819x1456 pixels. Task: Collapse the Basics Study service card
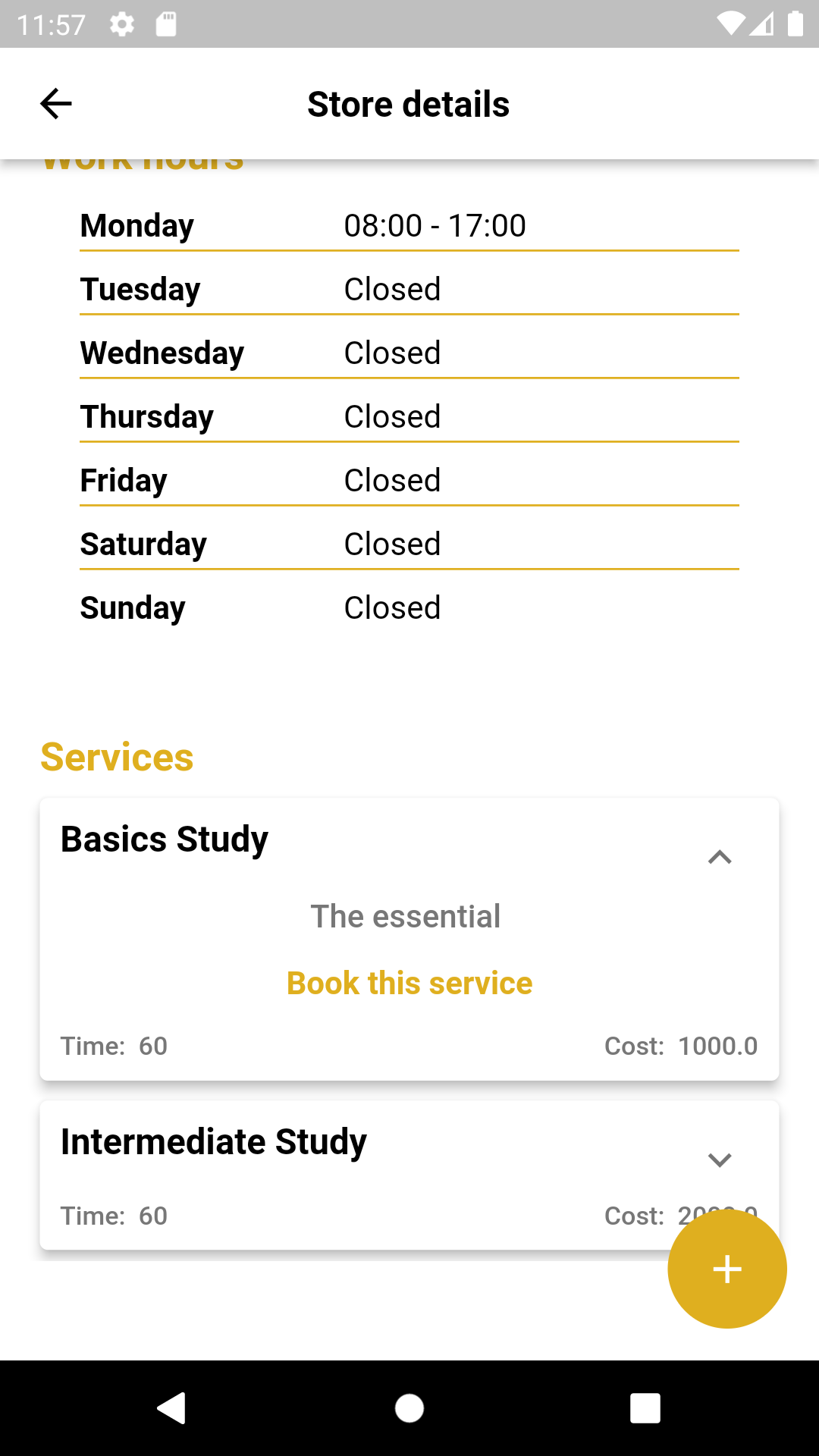tap(719, 857)
